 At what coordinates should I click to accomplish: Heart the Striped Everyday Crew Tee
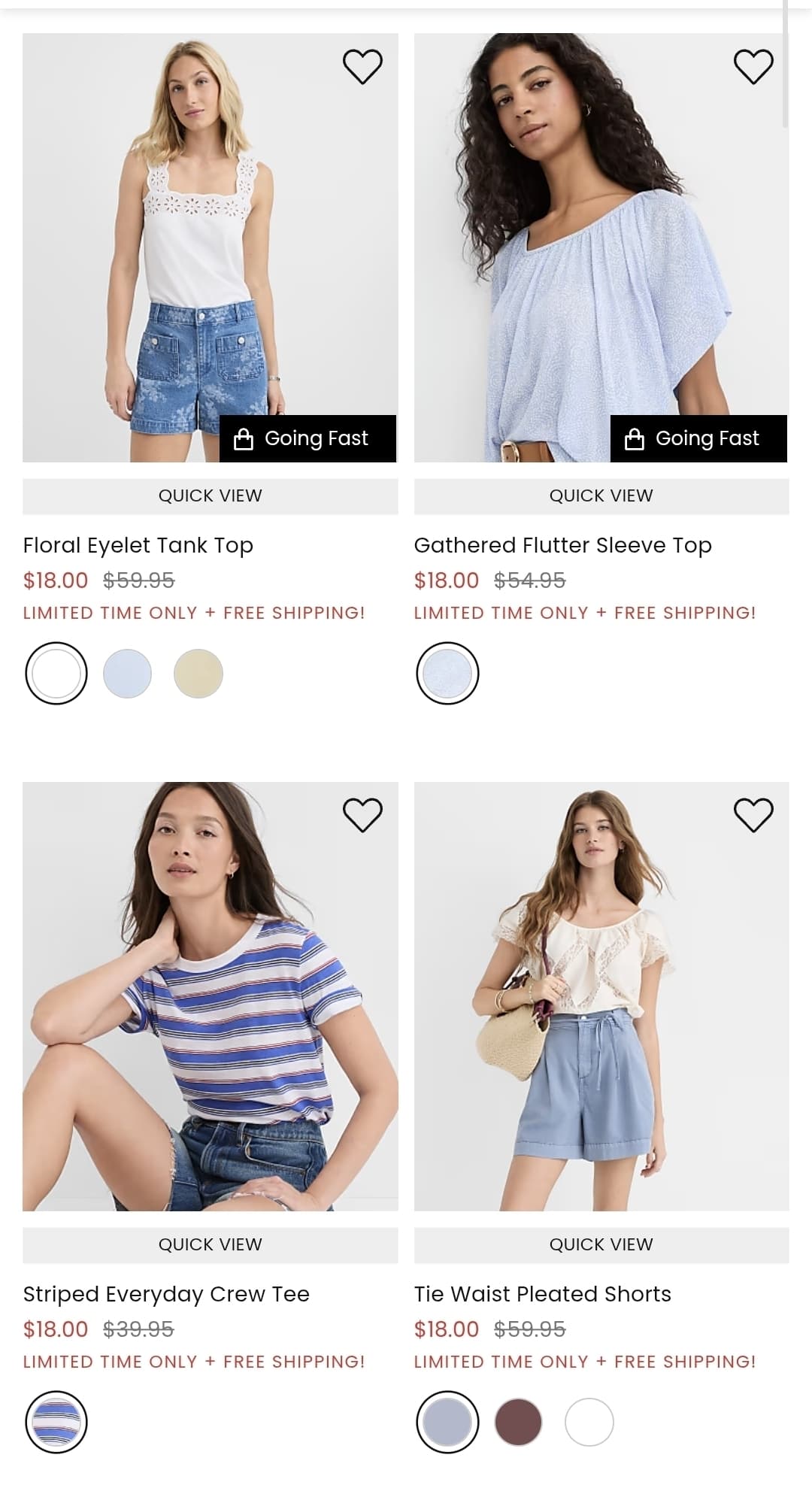point(362,815)
